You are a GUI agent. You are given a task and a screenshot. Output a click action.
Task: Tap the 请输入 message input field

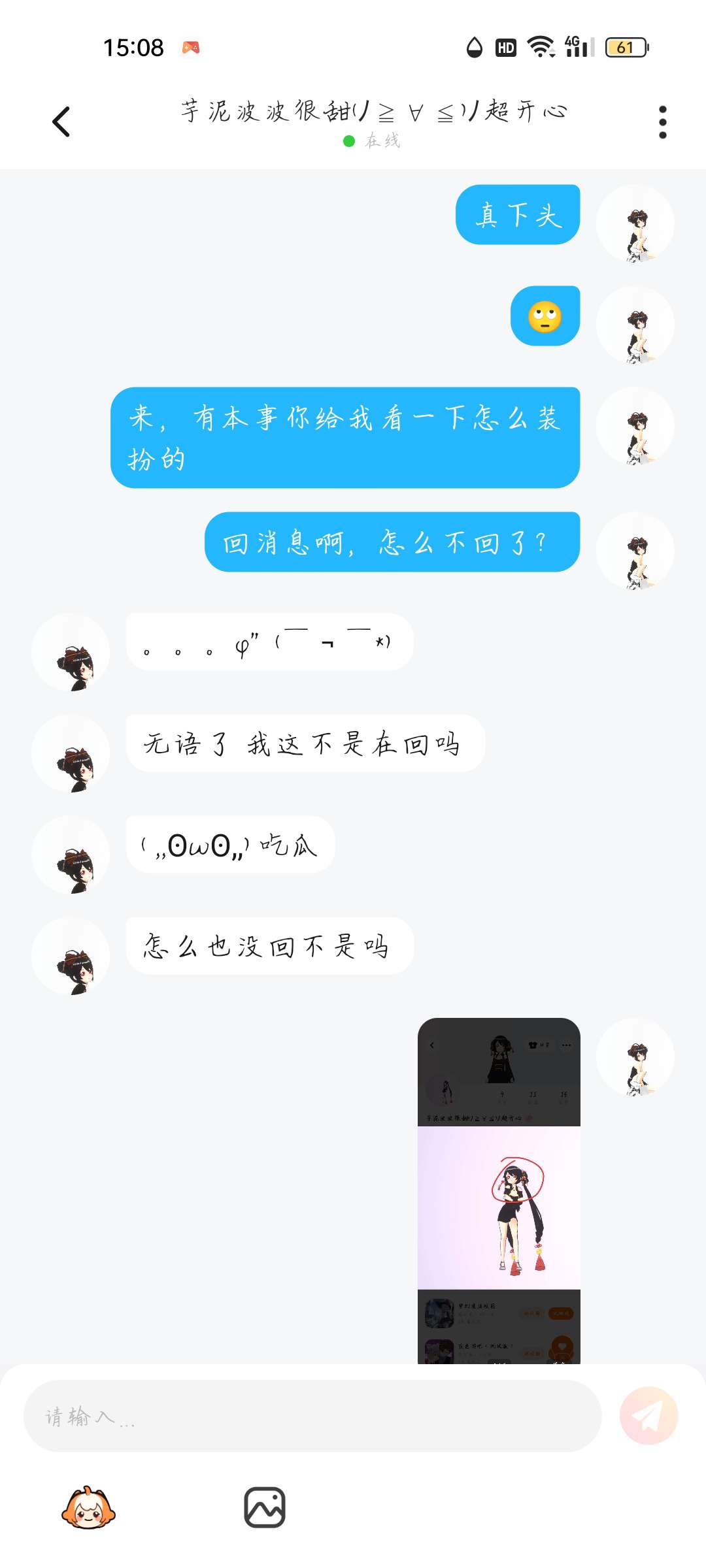click(312, 1416)
